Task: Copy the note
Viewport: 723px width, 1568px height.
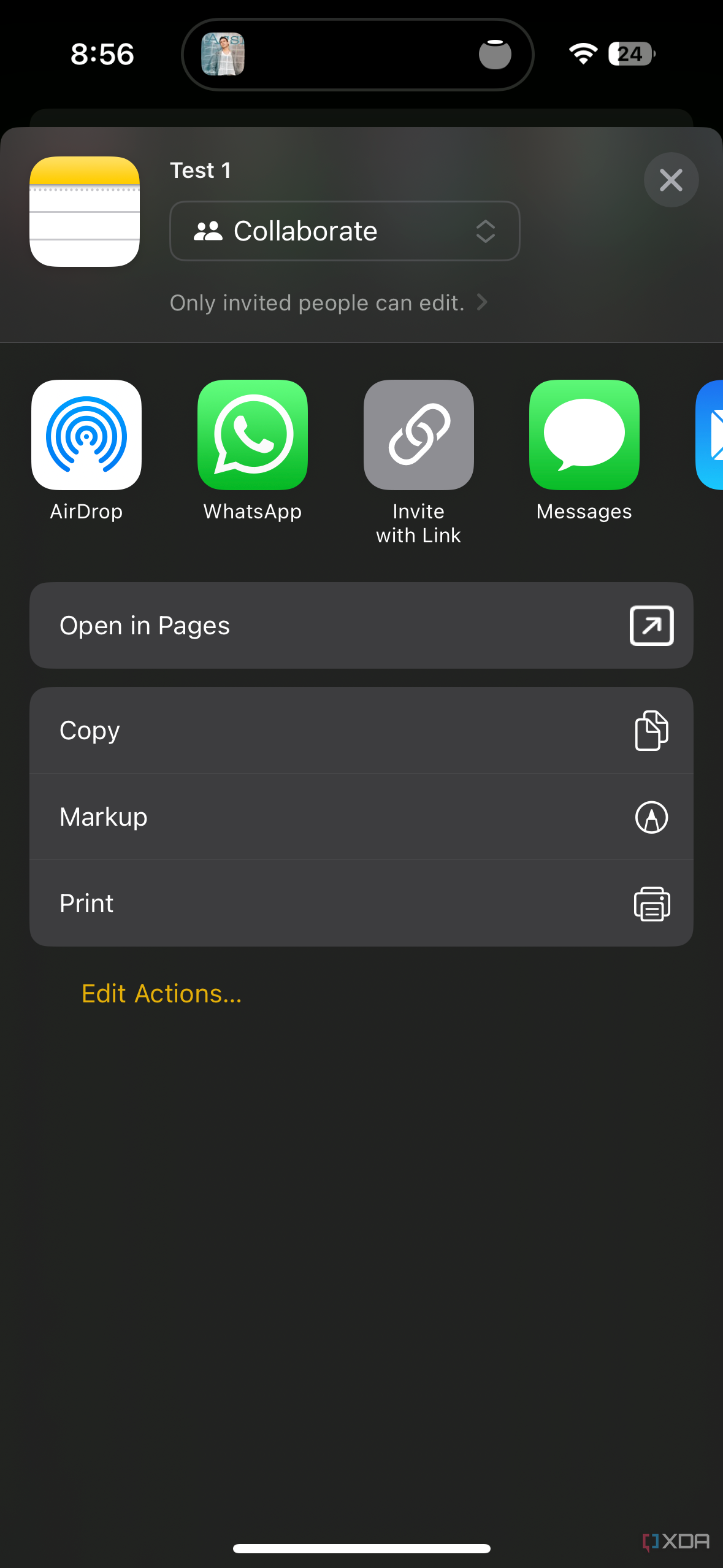Action: click(x=361, y=731)
